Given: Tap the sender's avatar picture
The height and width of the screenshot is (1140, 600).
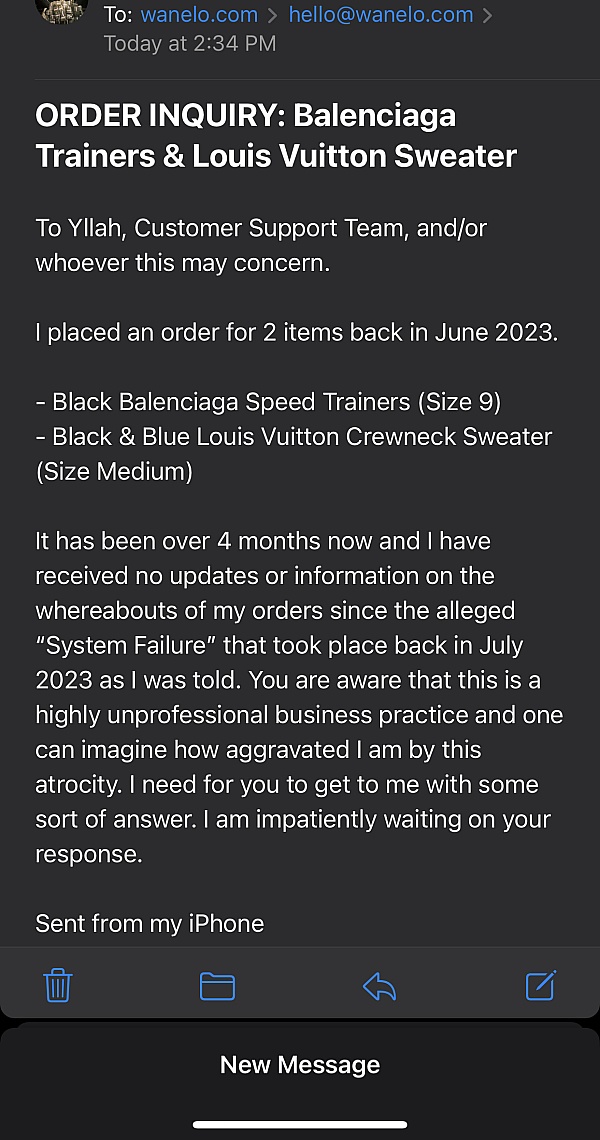Looking at the screenshot, I should [x=62, y=10].
